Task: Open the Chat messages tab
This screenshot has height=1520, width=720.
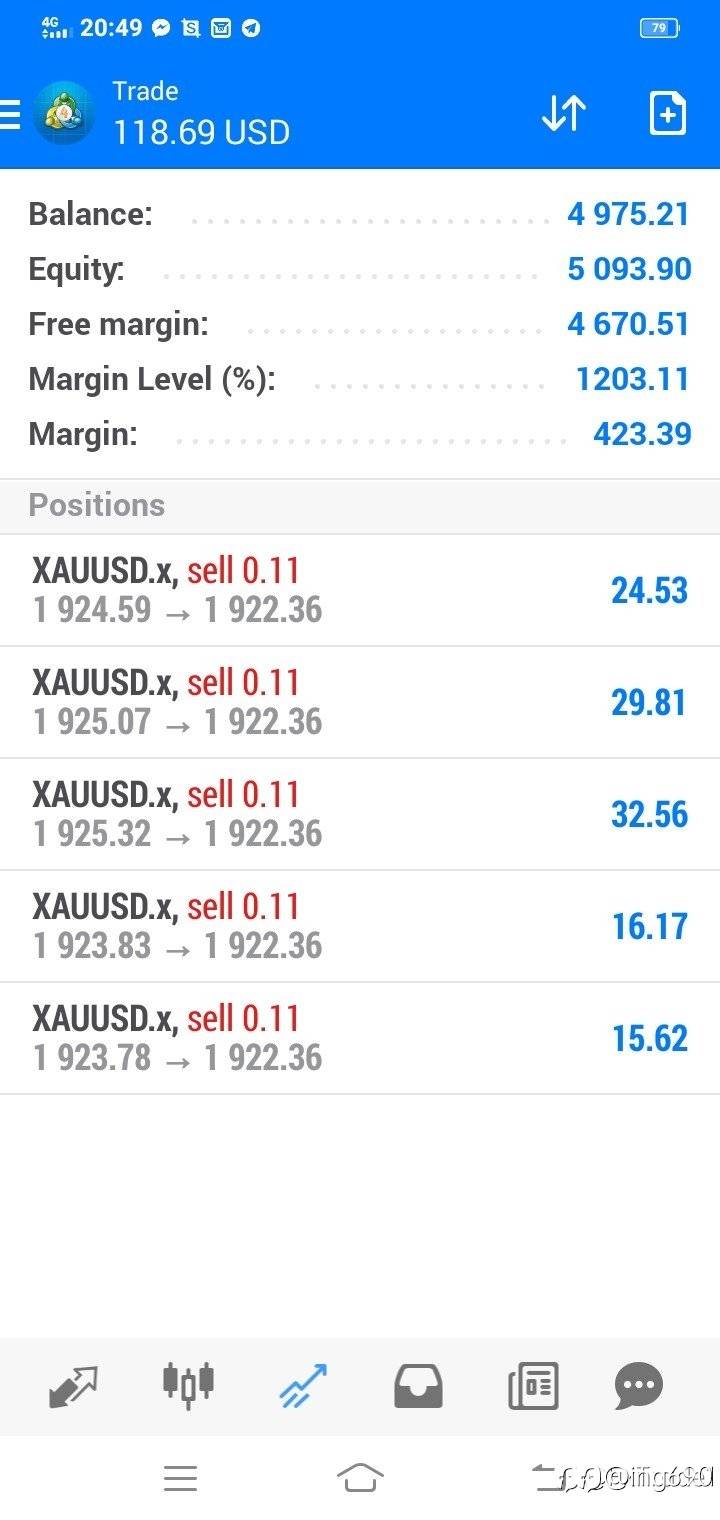Action: pyautogui.click(x=638, y=1387)
